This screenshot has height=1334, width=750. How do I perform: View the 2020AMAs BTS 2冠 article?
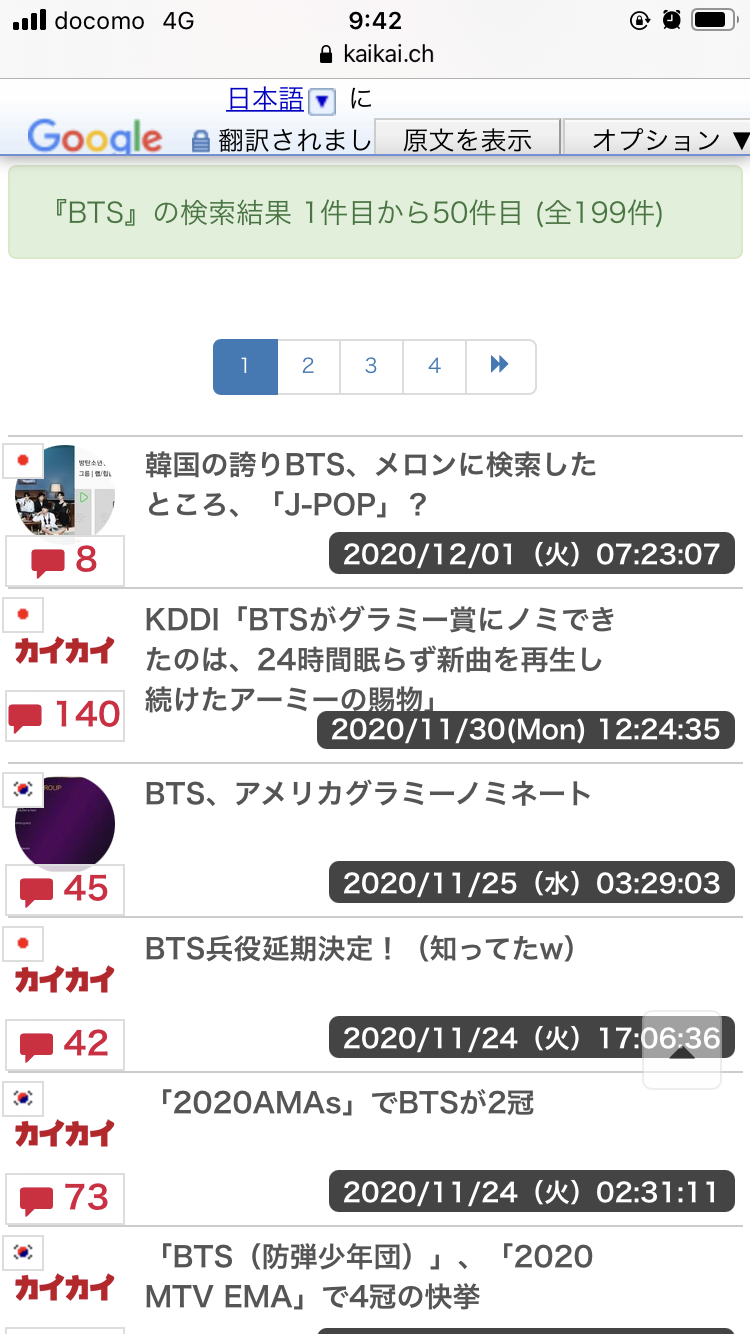coord(346,1103)
